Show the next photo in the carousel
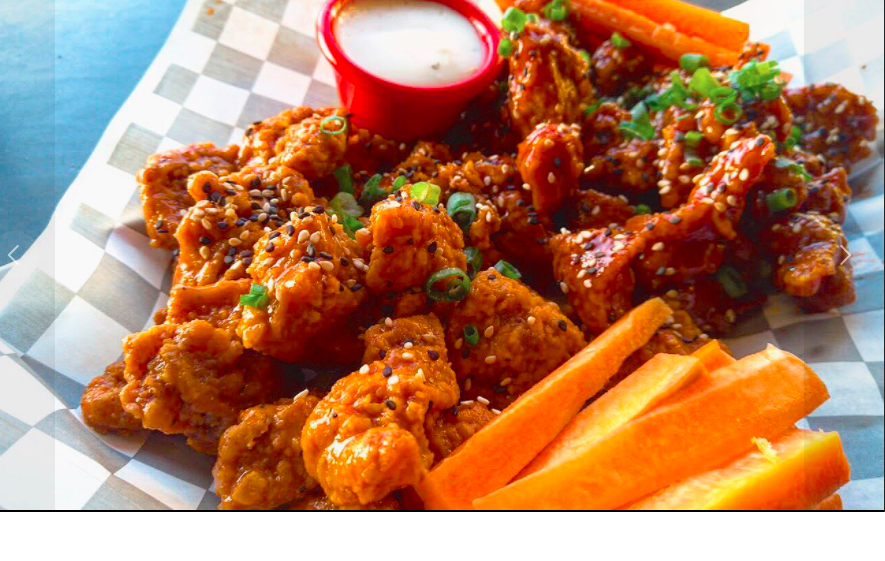Image resolution: width=885 pixels, height=561 pixels. tap(845, 255)
